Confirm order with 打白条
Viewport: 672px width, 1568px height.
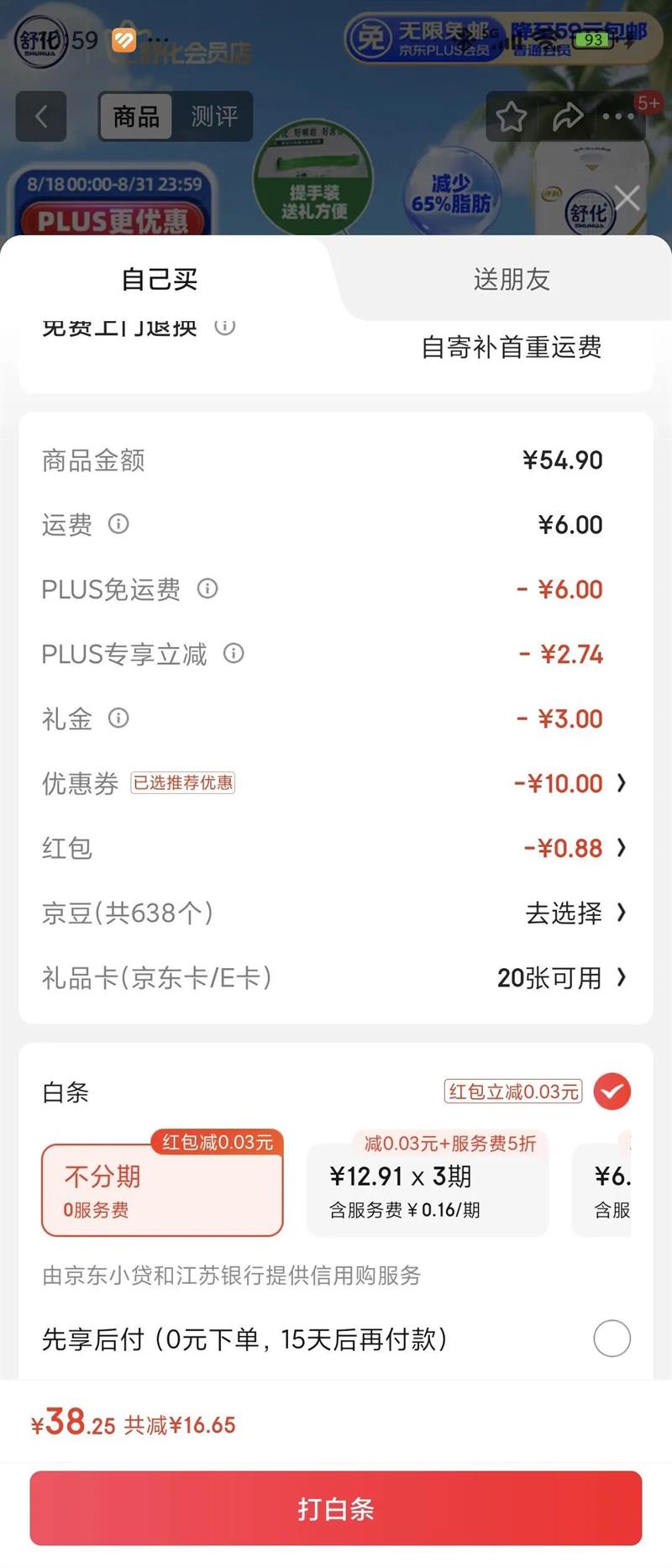[x=336, y=1508]
